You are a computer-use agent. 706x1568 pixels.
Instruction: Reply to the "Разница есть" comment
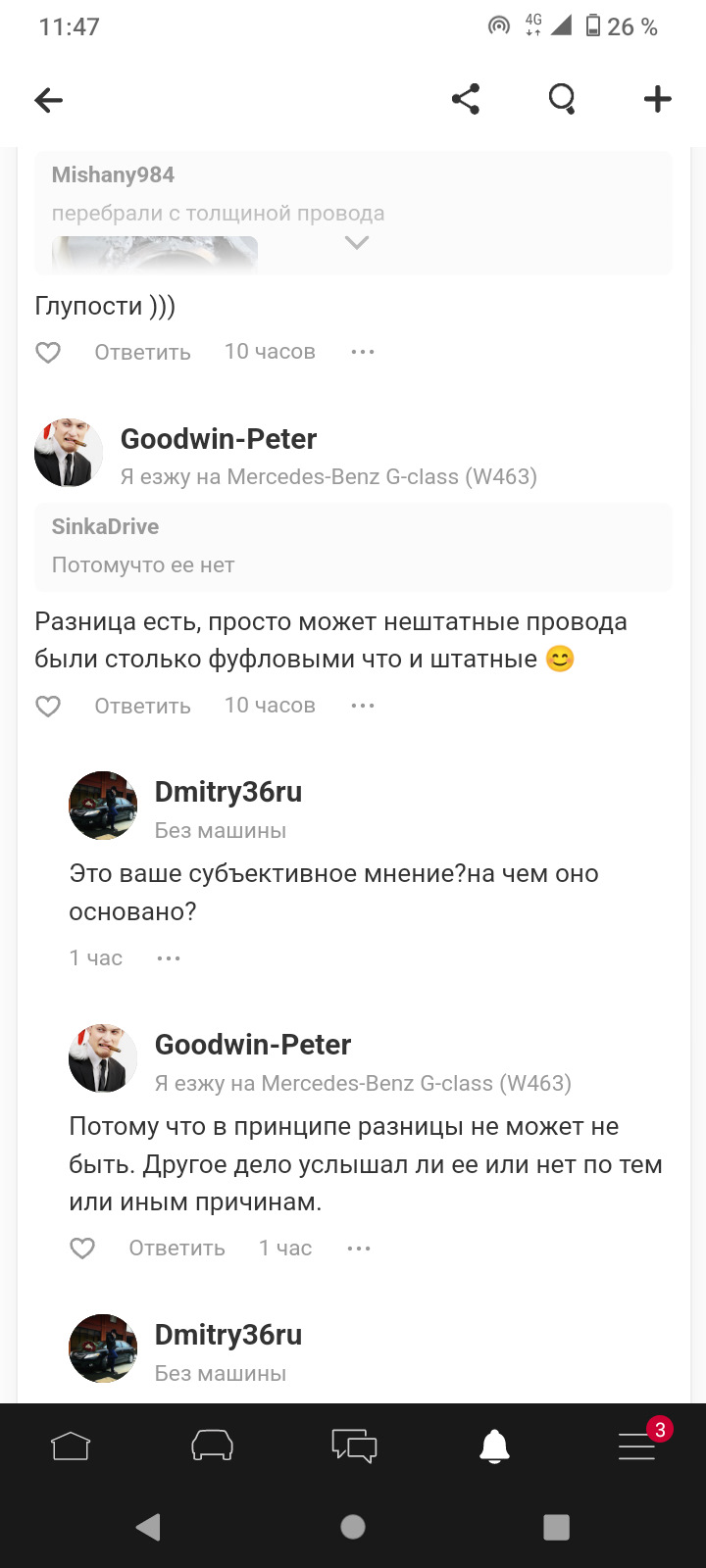pyautogui.click(x=142, y=707)
